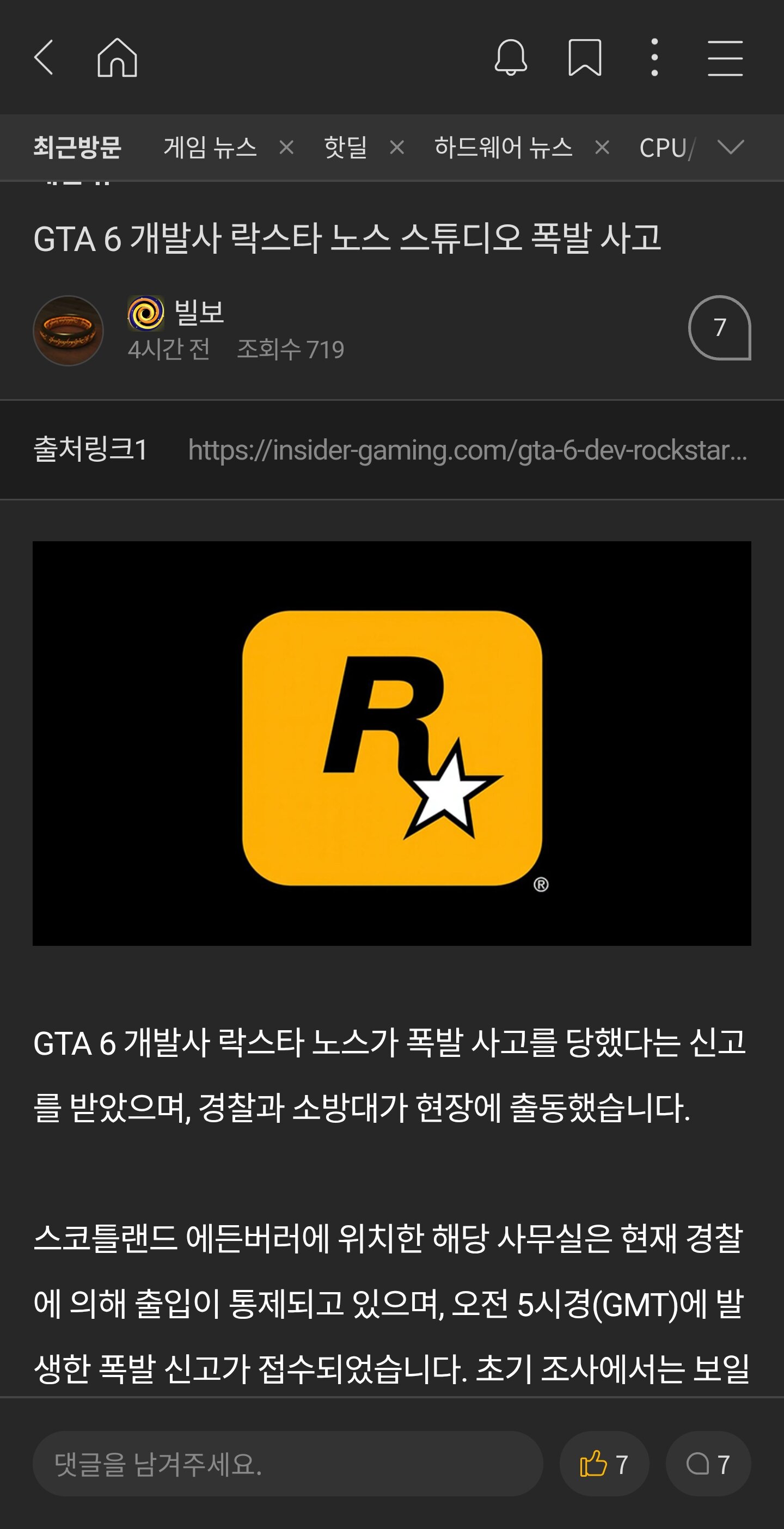Remove 게임 뉴스 from recent boards
Image resolution: width=784 pixels, height=1529 pixels.
pyautogui.click(x=287, y=147)
